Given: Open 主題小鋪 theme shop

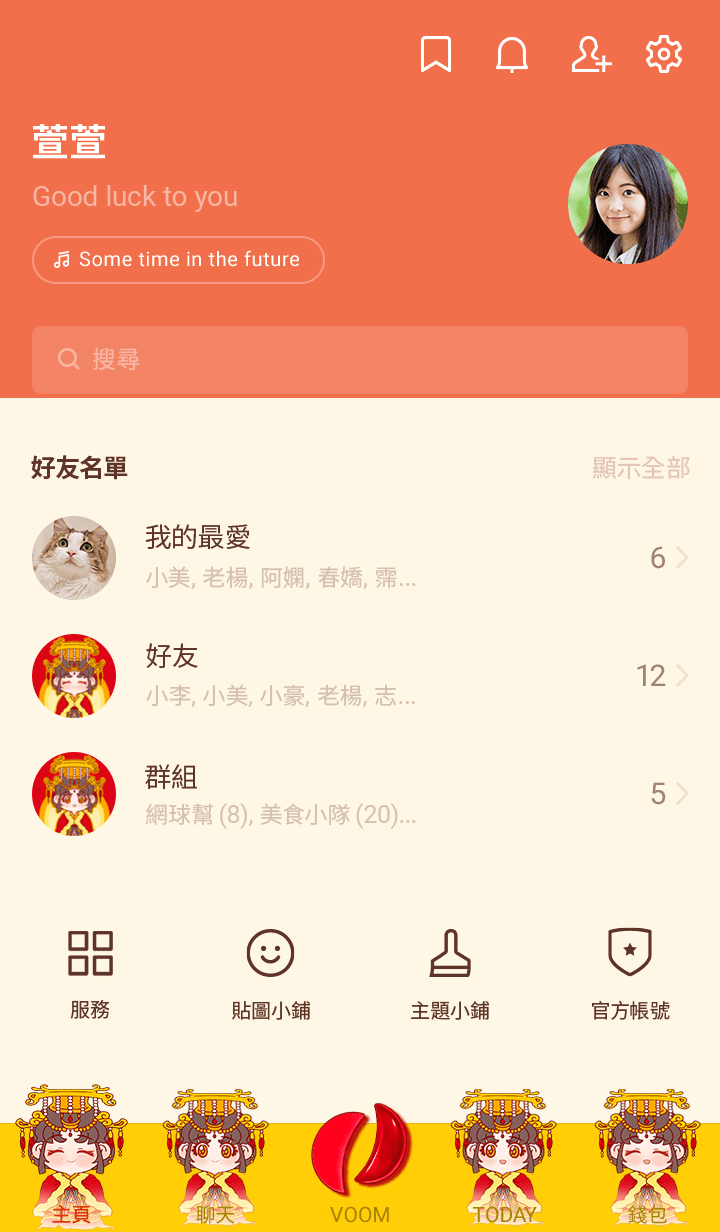Looking at the screenshot, I should [x=450, y=972].
